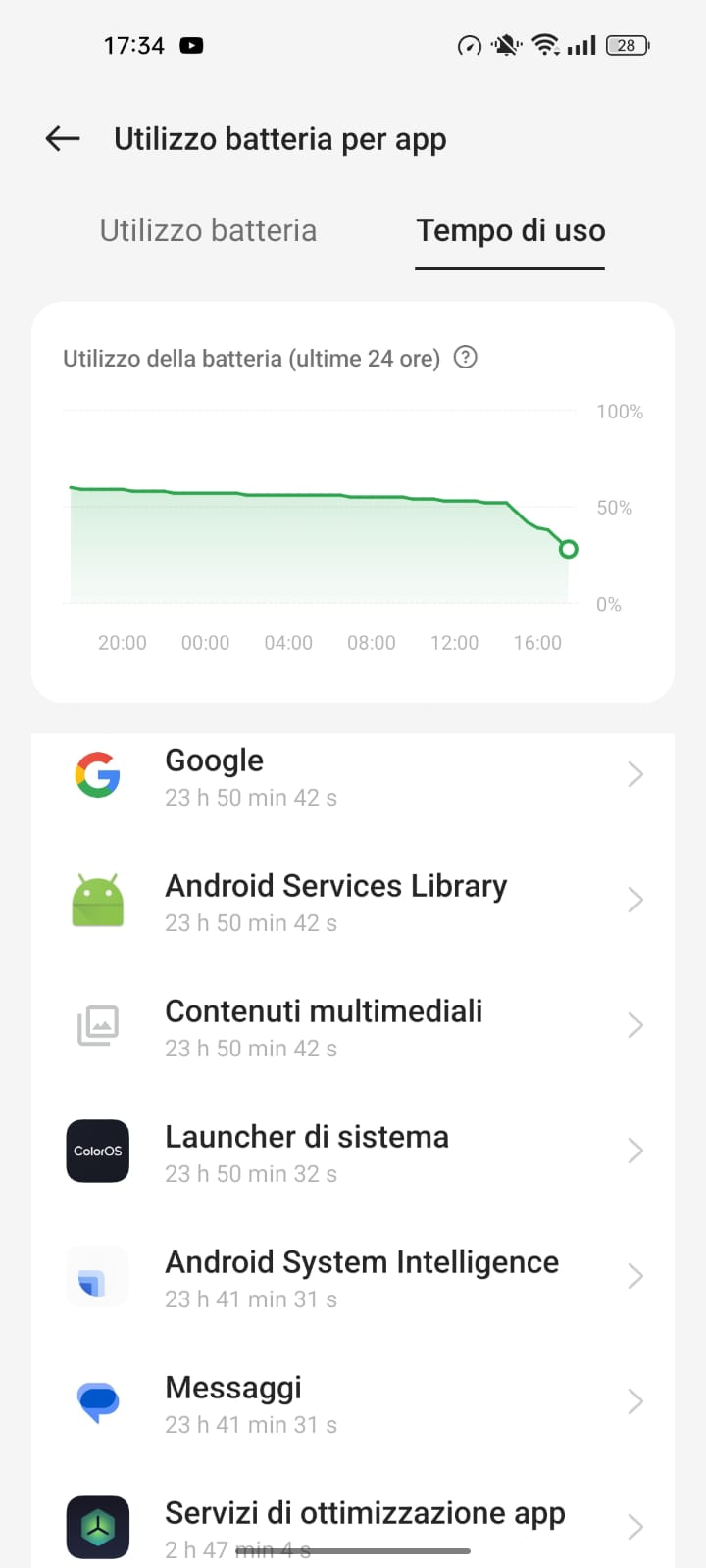Open Android System Intelligence details

pyautogui.click(x=353, y=1276)
